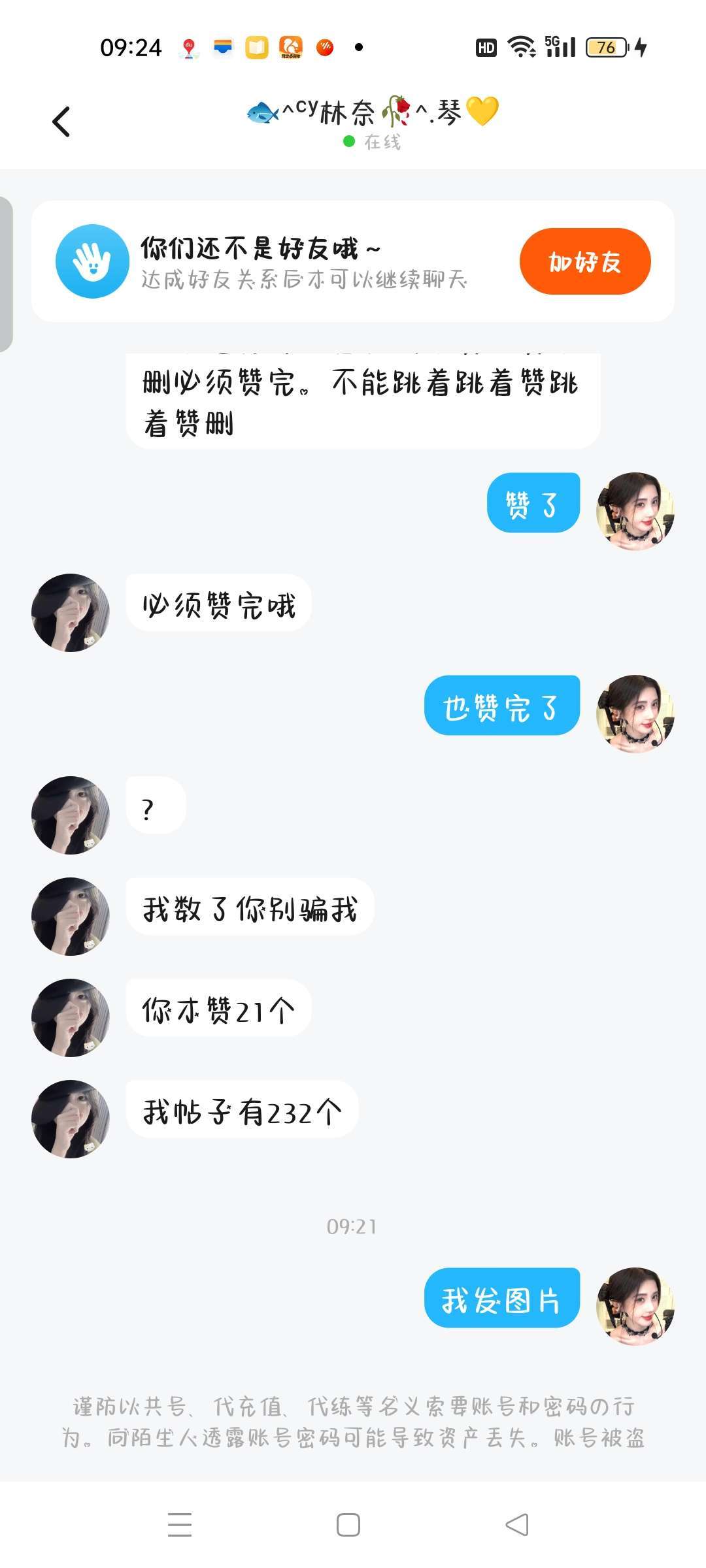Go to the phone home screen
This screenshot has width=706, height=1568.
tap(348, 1524)
